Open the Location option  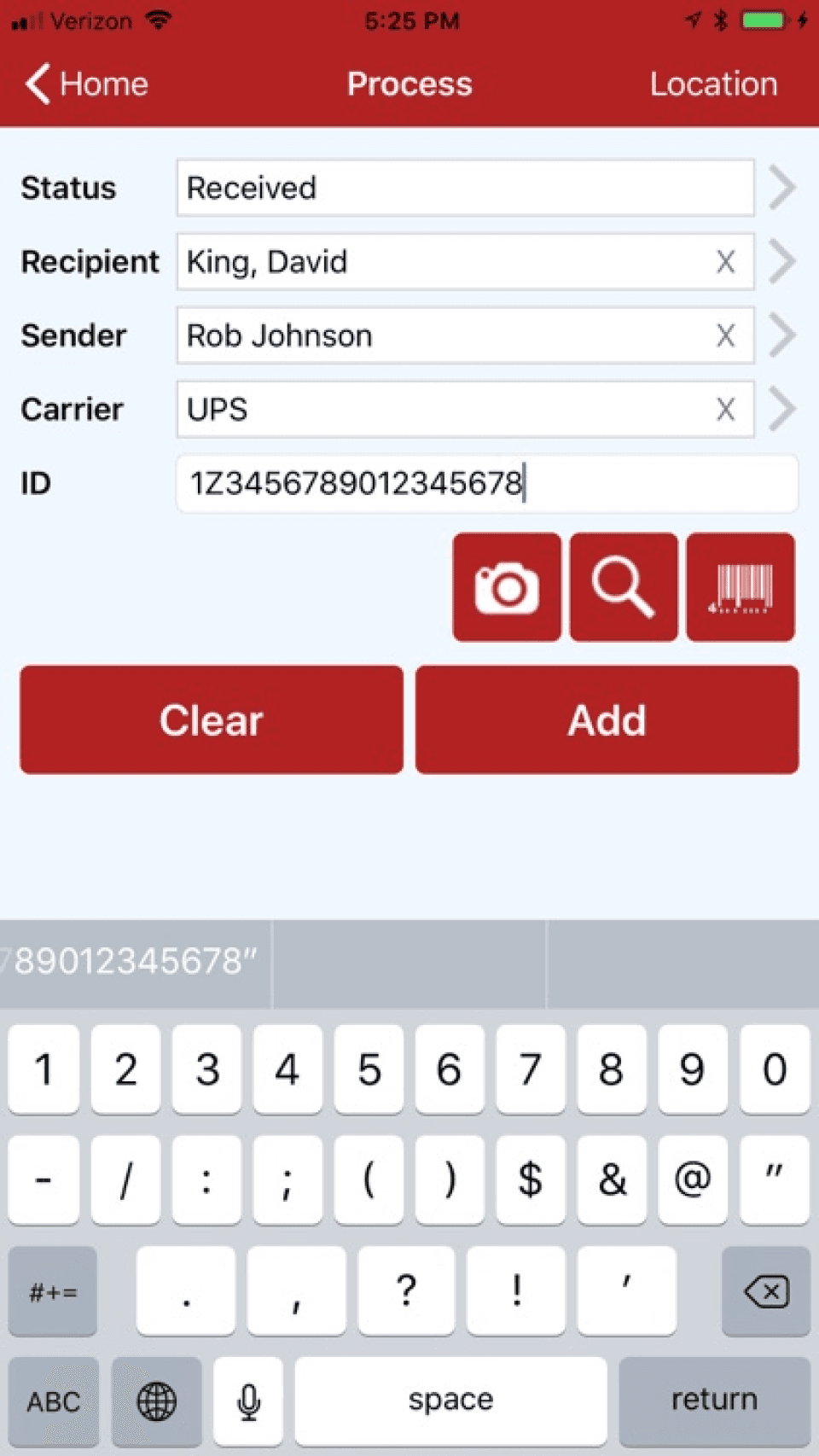pyautogui.click(x=713, y=84)
